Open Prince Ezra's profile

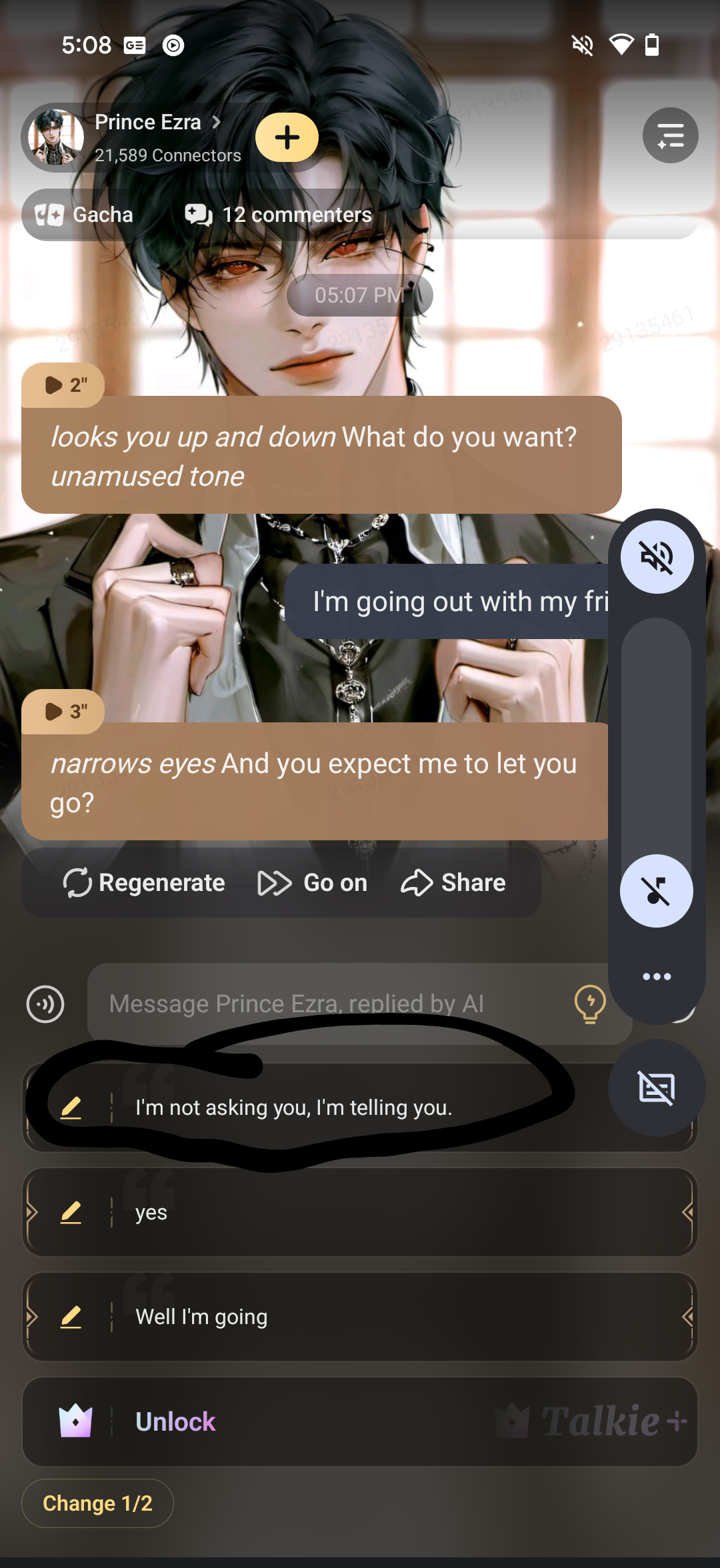pyautogui.click(x=148, y=123)
